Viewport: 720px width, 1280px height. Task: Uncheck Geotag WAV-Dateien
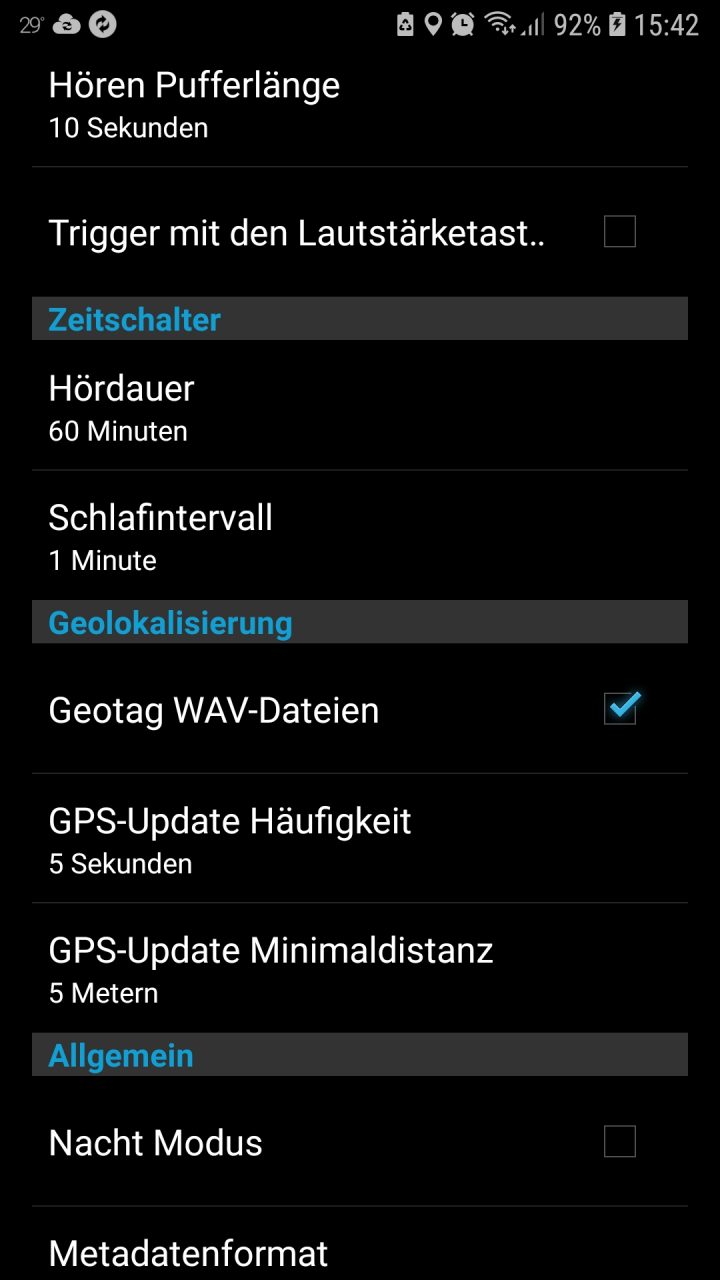(620, 709)
